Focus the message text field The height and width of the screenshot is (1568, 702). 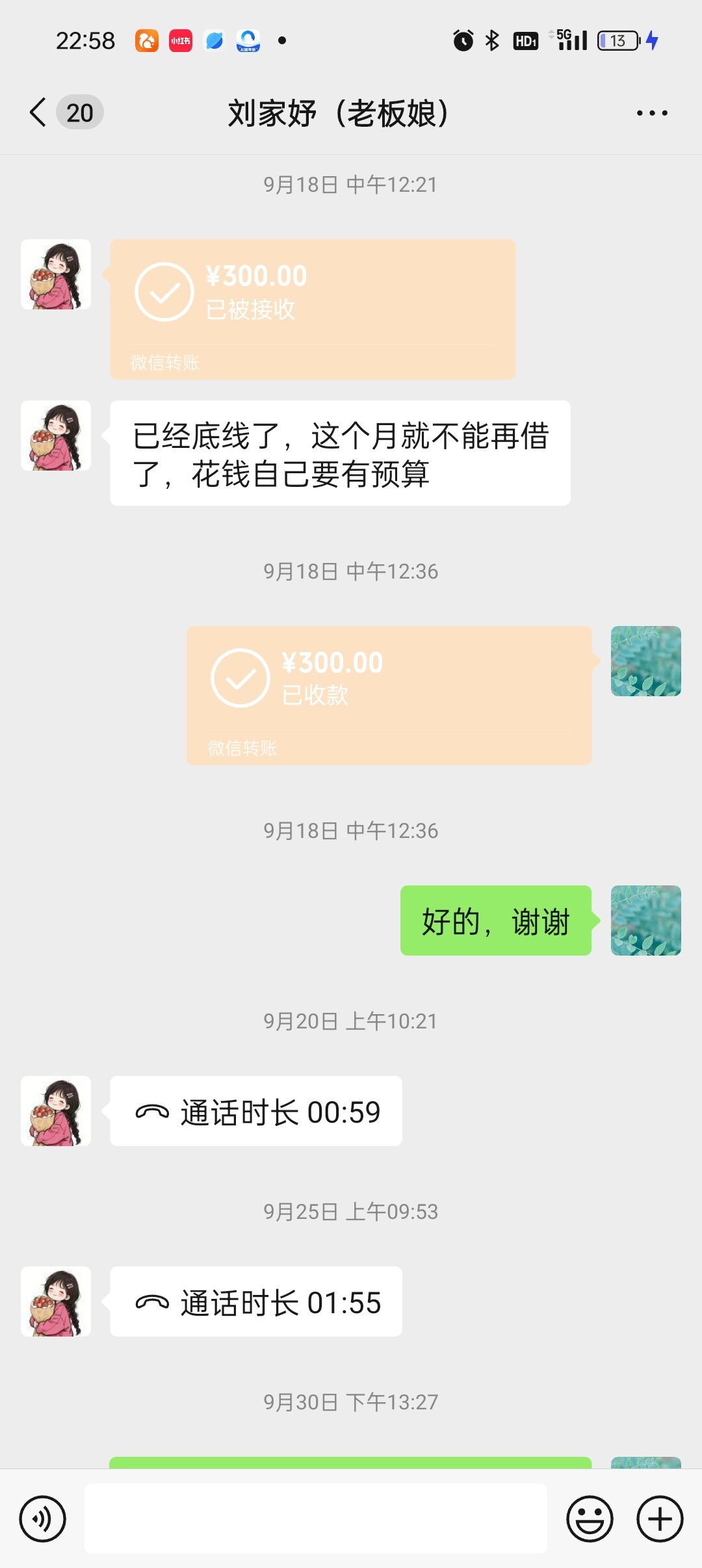tap(316, 1519)
